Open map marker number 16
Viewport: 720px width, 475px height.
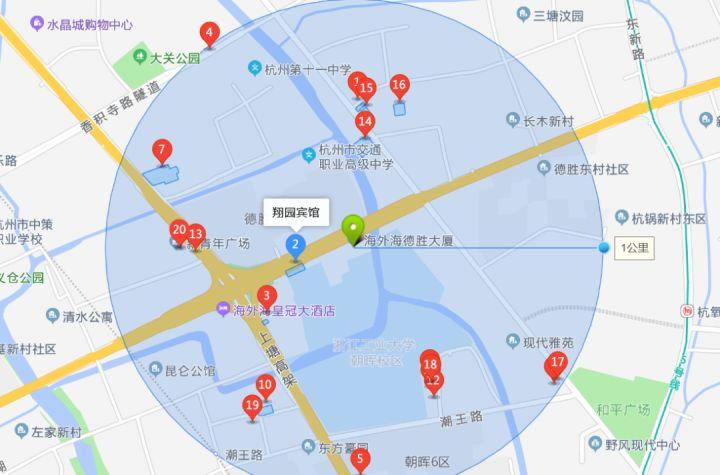[x=399, y=86]
